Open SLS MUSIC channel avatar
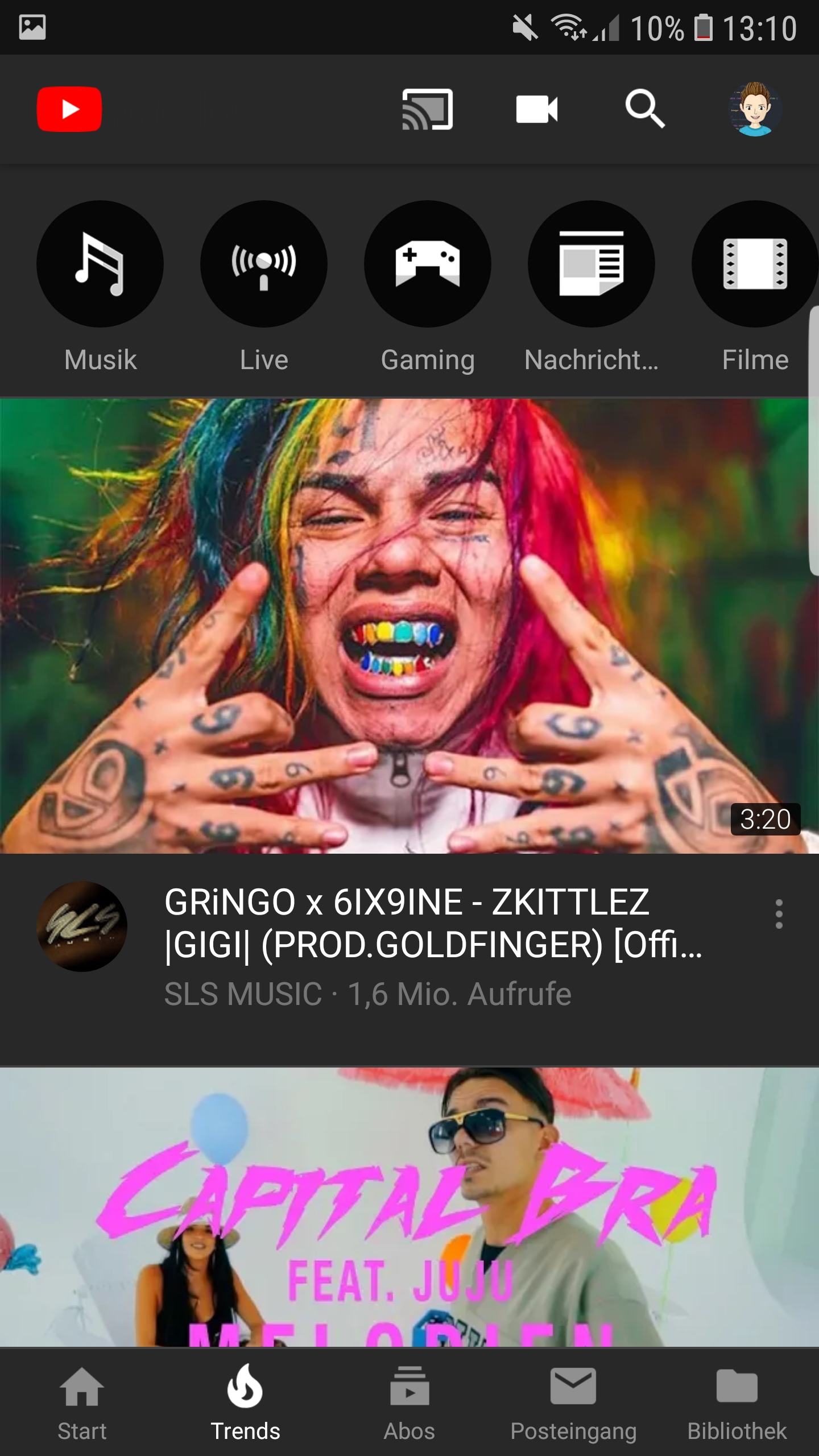Viewport: 819px width, 1456px height. click(x=82, y=926)
